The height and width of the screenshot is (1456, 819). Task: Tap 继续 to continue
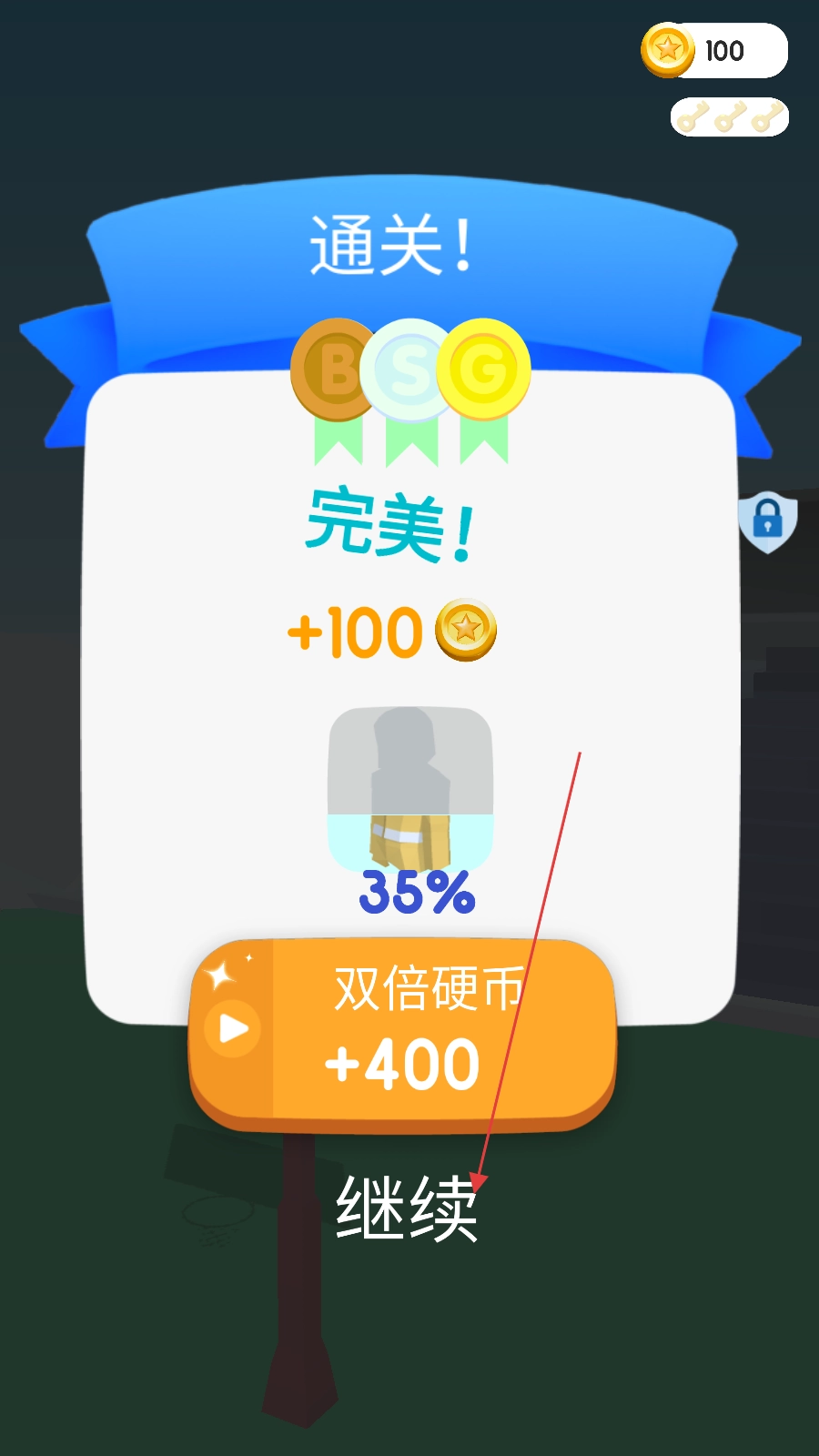[407, 1208]
